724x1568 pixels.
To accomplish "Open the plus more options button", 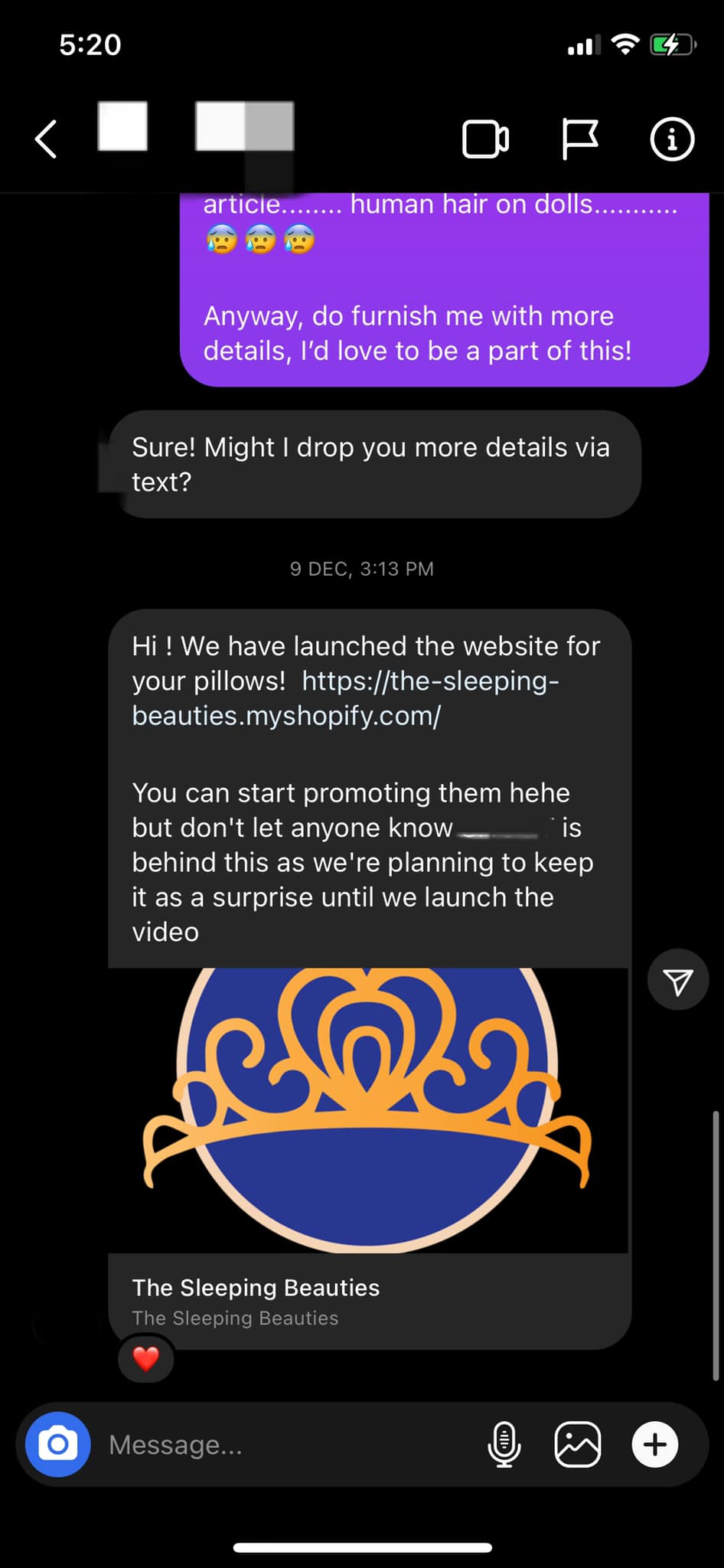I will coord(654,1445).
